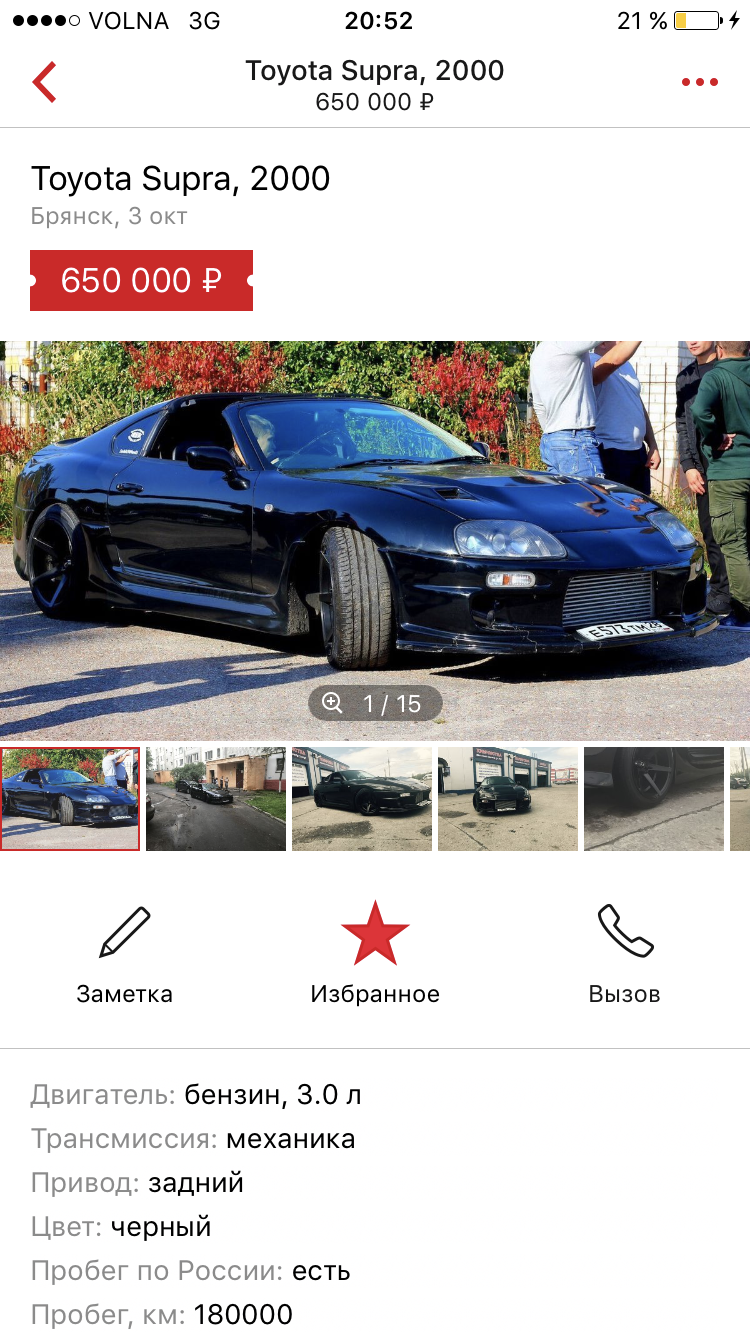Show the third thumbnail photo of the side view

click(362, 799)
